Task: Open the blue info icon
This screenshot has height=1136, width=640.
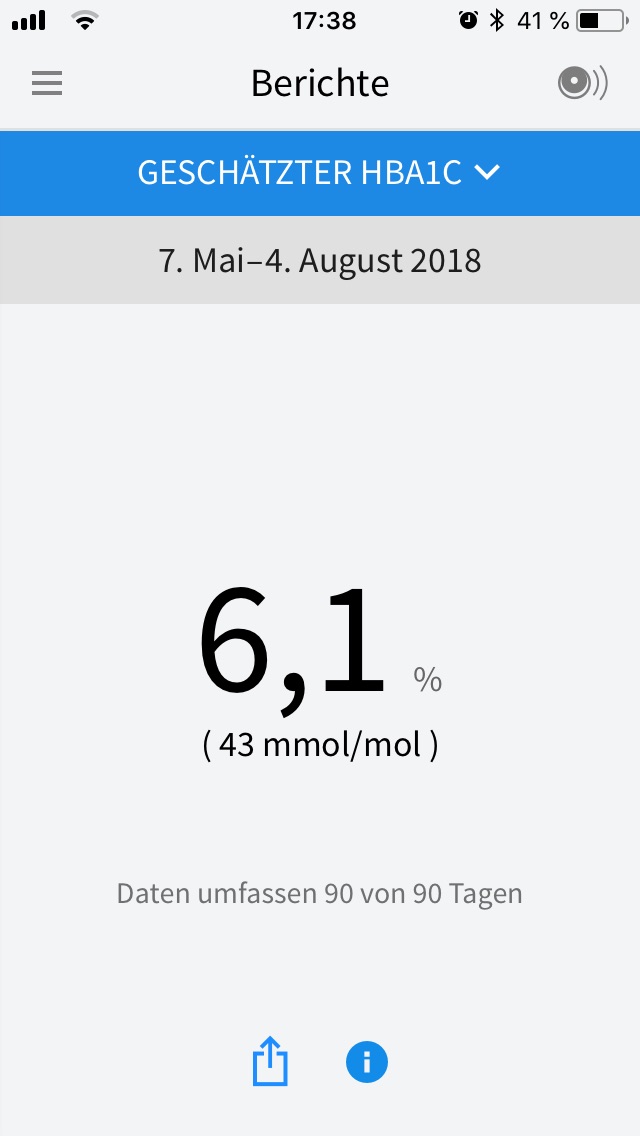Action: (367, 1061)
